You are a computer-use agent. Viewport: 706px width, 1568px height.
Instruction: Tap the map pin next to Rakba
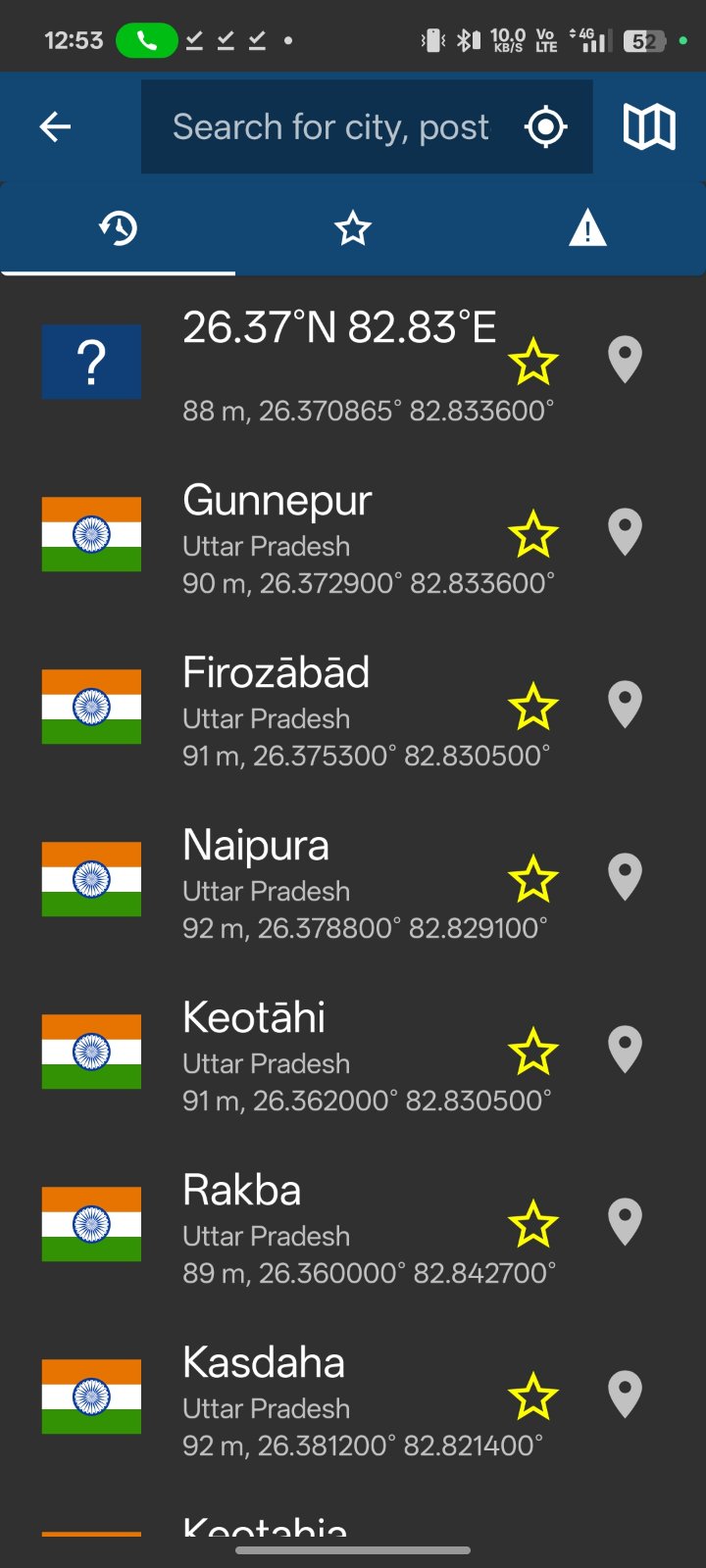click(x=625, y=1223)
